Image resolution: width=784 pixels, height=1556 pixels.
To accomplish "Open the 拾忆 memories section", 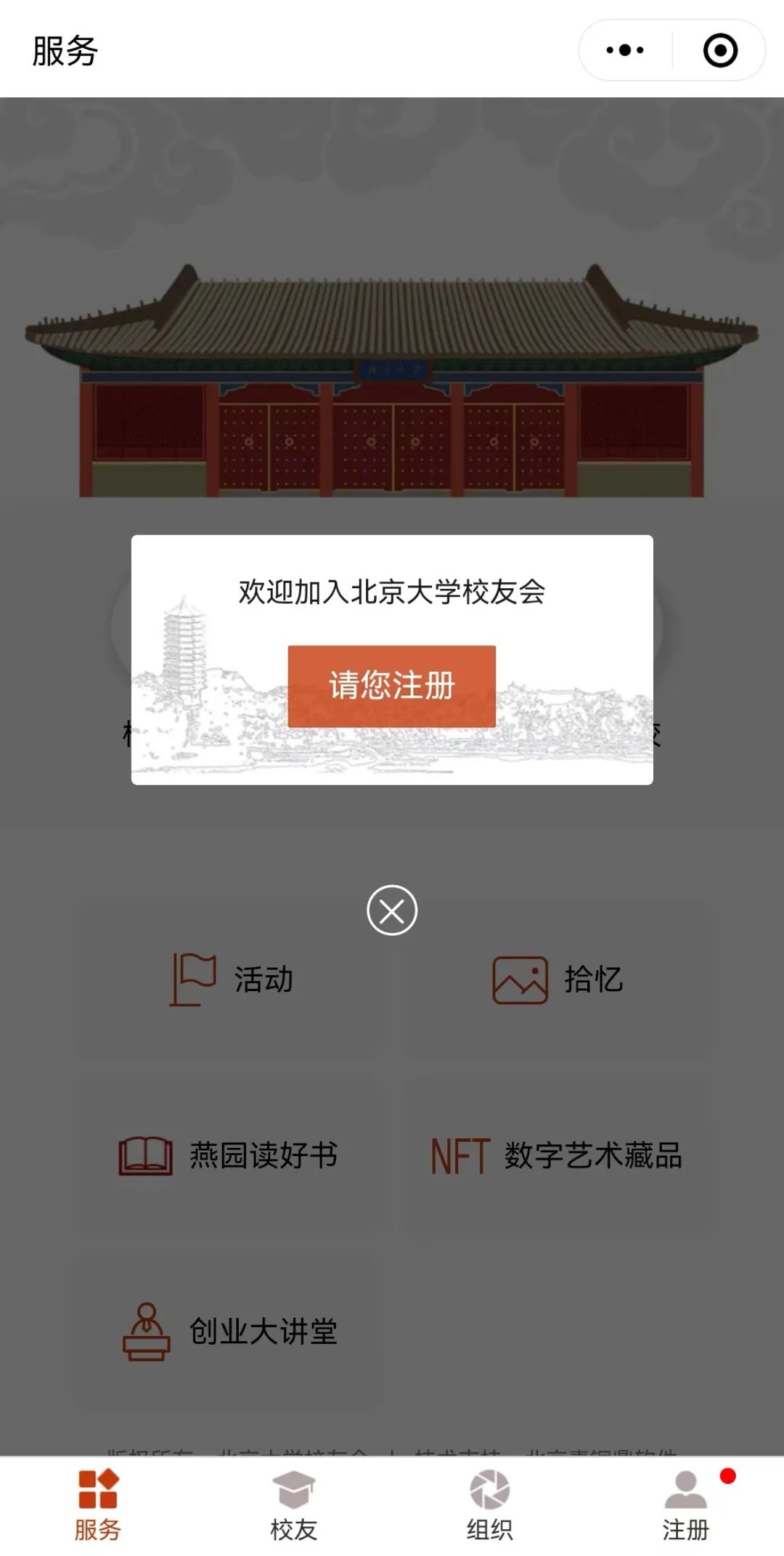I will (x=558, y=979).
